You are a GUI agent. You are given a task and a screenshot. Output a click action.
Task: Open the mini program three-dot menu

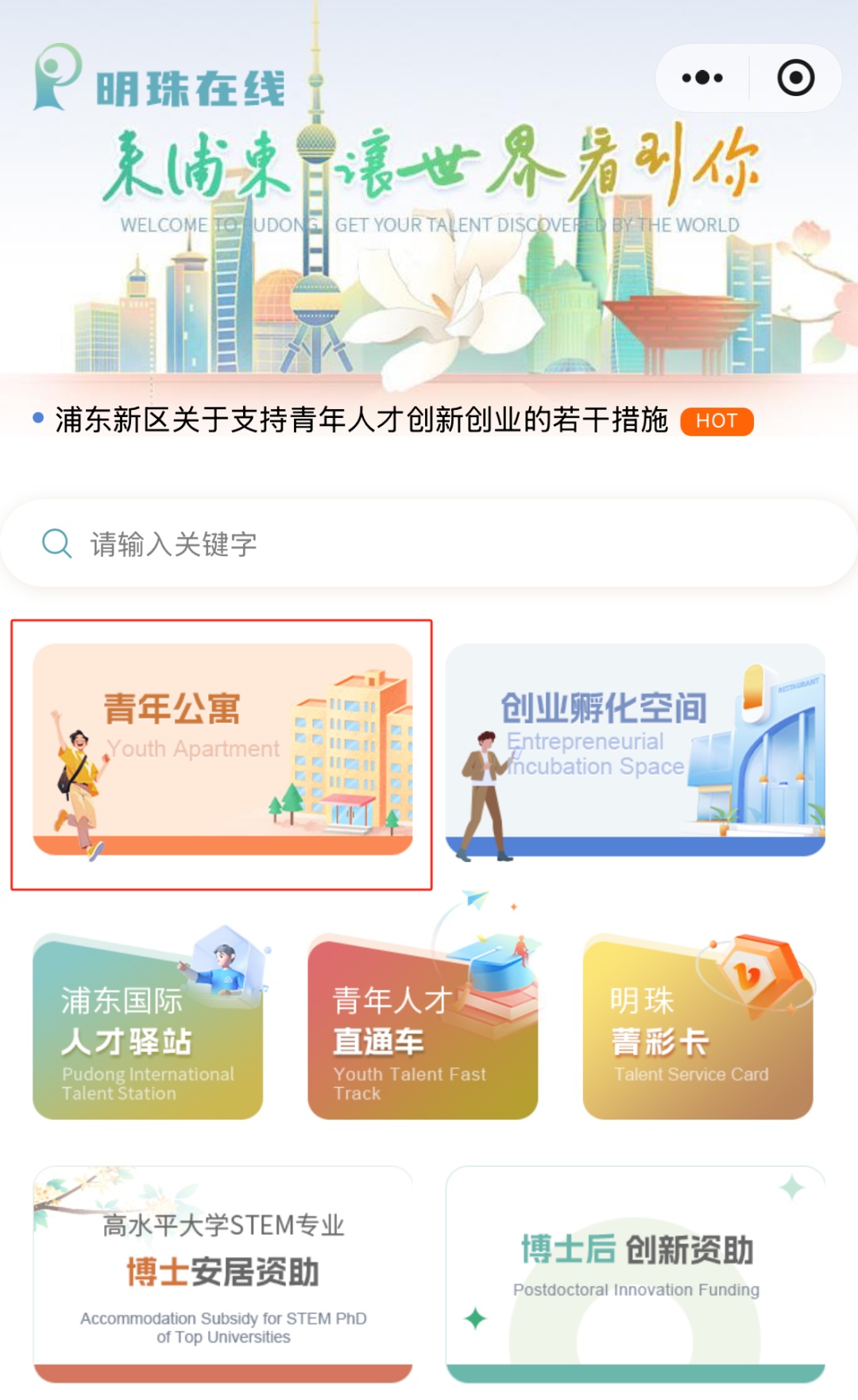coord(702,78)
